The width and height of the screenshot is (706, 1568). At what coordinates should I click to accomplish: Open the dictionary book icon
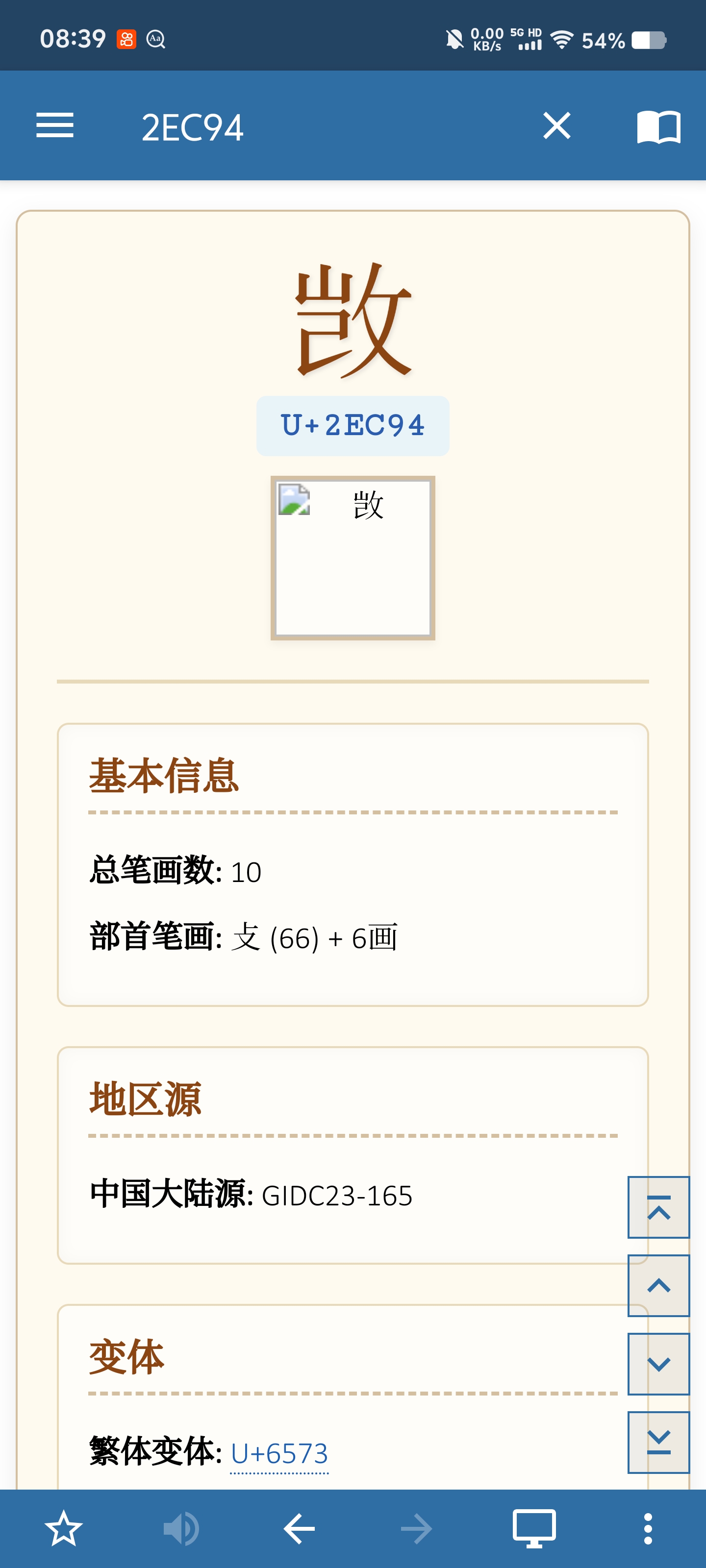click(x=658, y=126)
